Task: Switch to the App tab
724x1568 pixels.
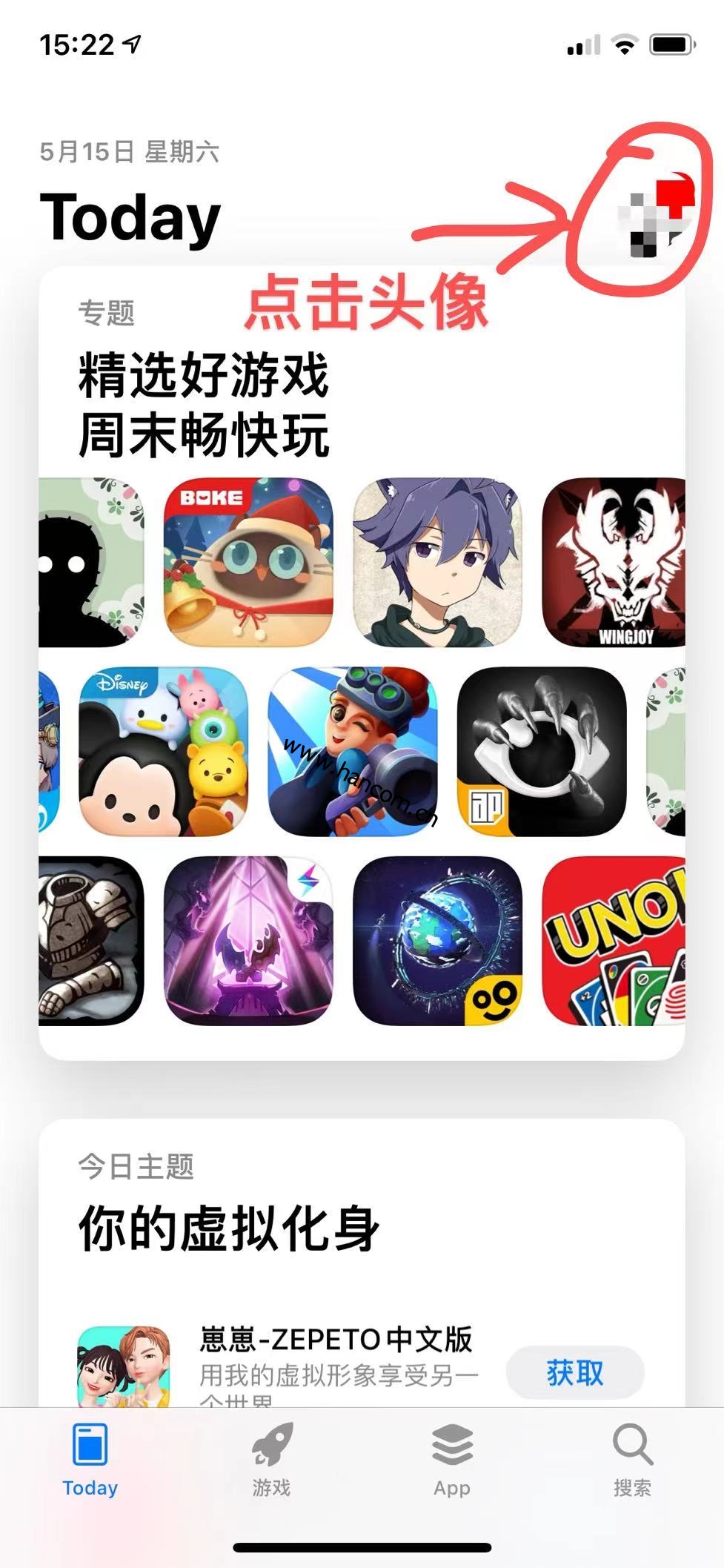Action: tap(452, 1458)
